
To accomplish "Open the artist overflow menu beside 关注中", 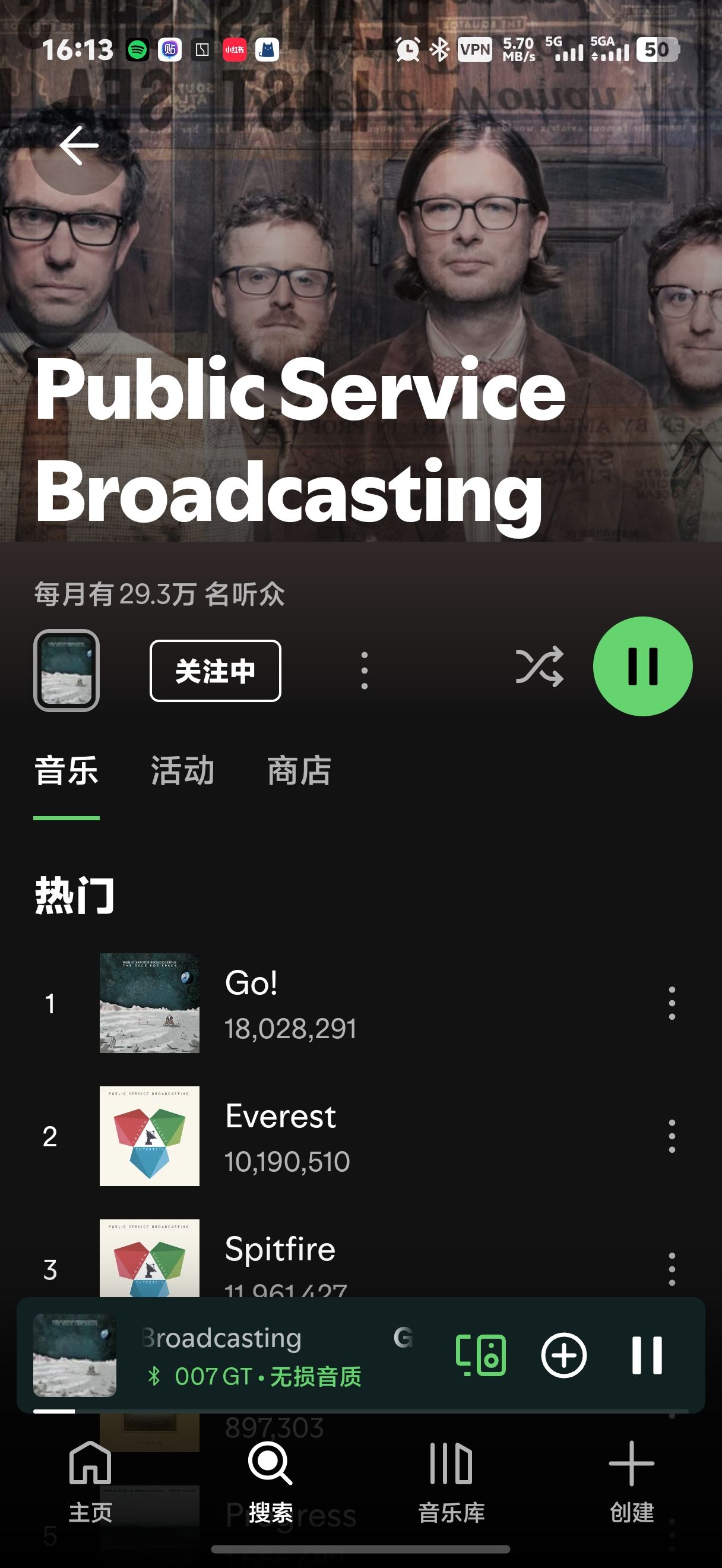I will coord(365,671).
